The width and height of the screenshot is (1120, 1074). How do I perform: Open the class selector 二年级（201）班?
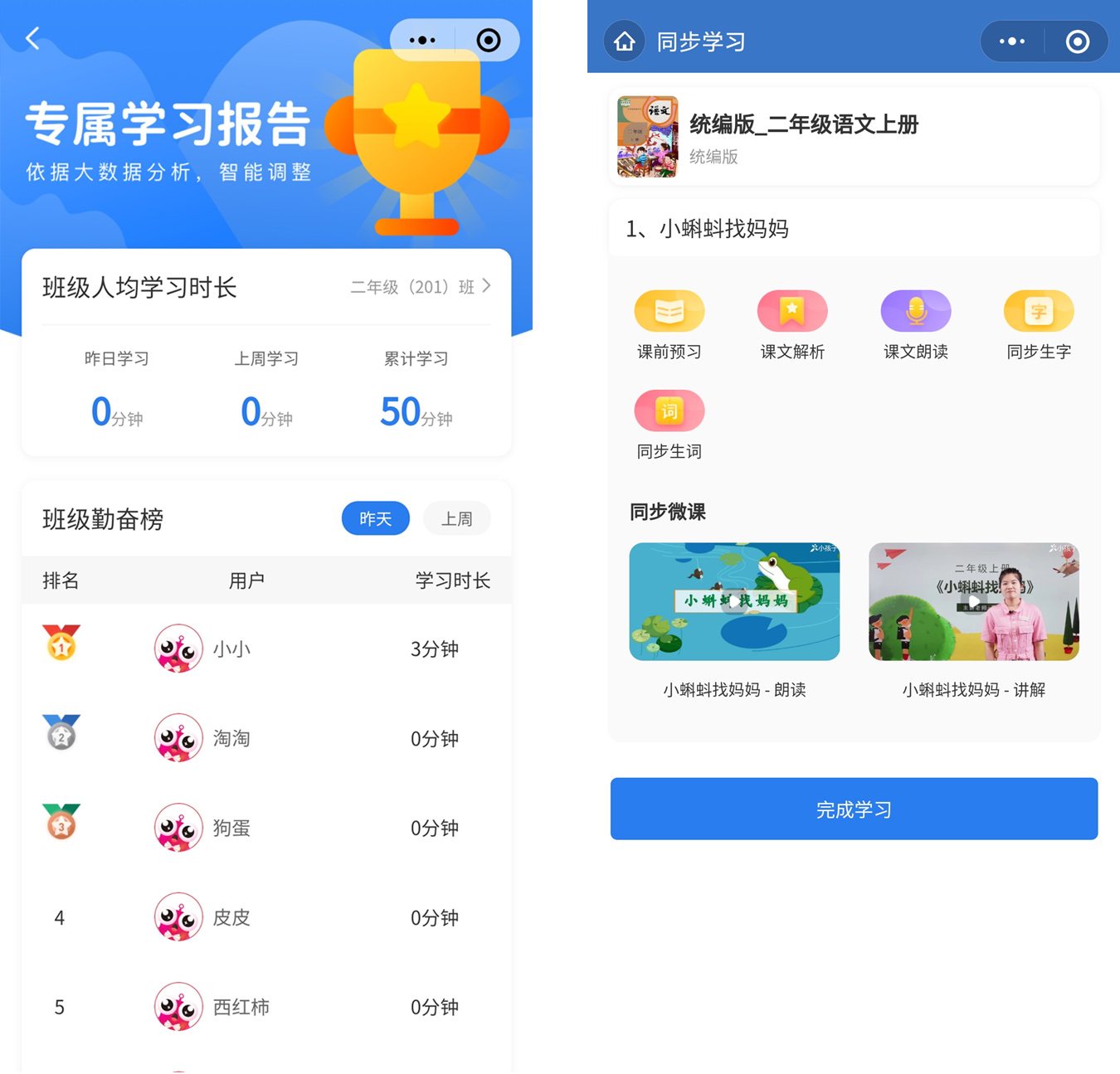click(420, 287)
